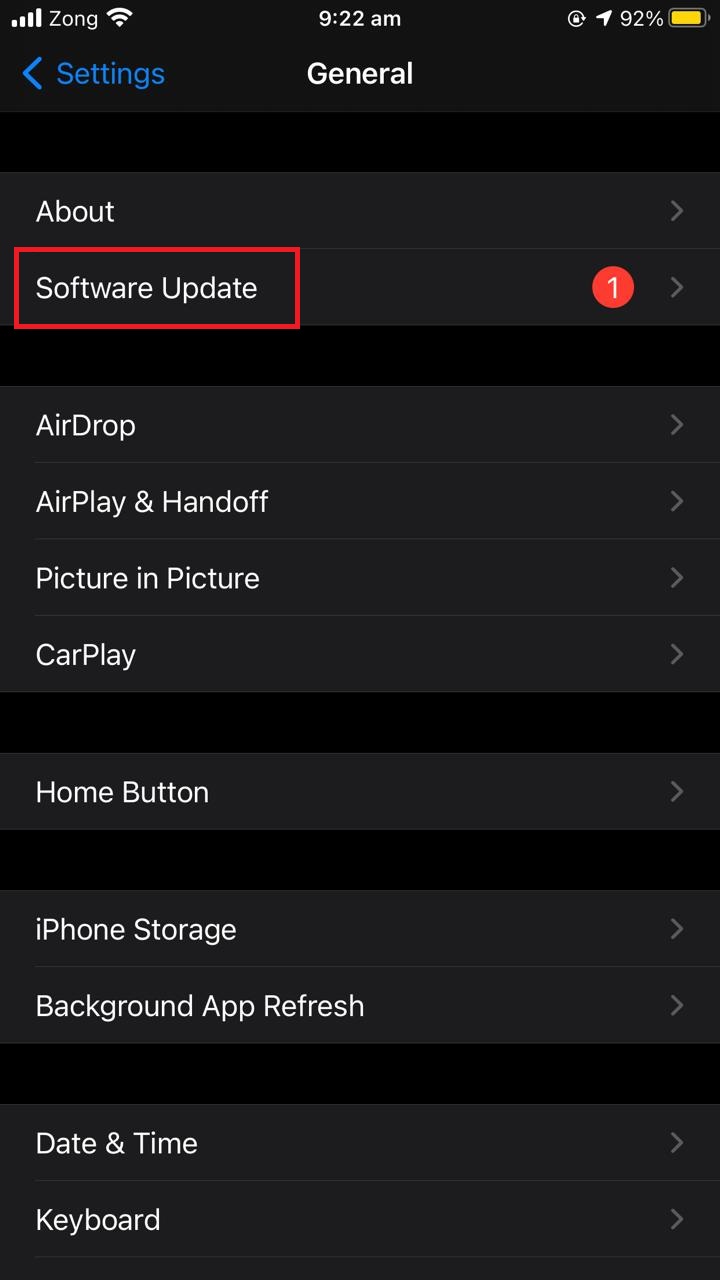Screen dimensions: 720x1280
Task: Open Keyboard settings
Action: [360, 1220]
